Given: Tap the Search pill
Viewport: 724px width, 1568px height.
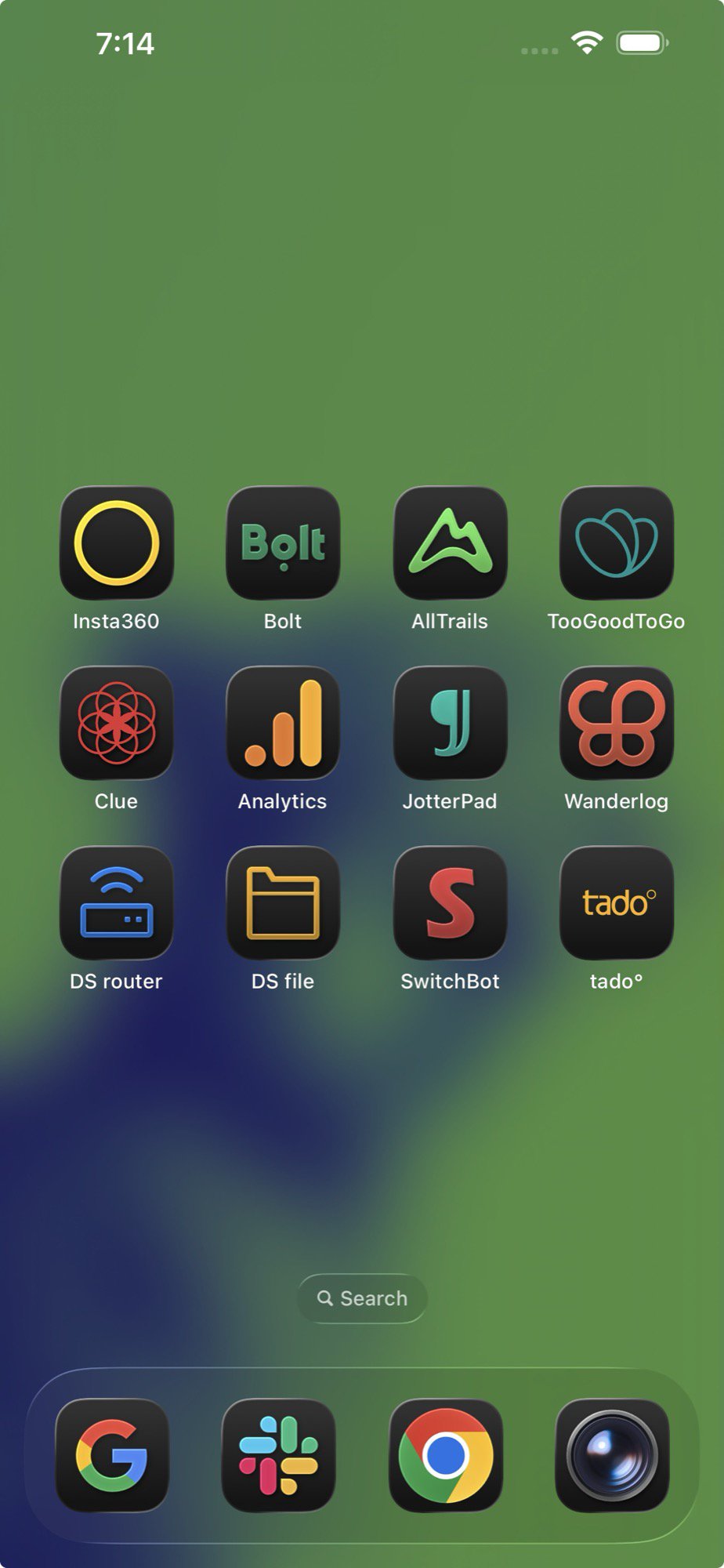Looking at the screenshot, I should [x=361, y=1298].
